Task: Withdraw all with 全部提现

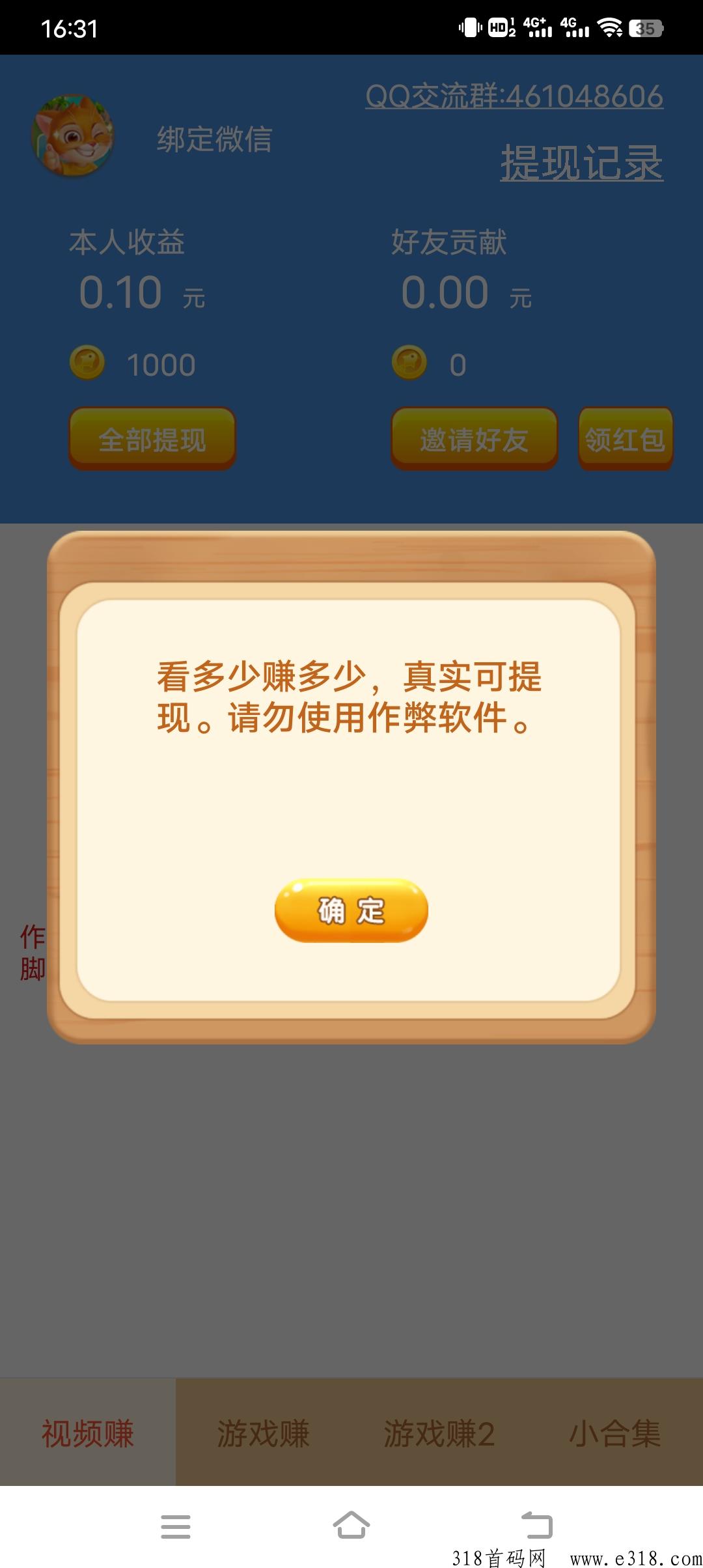Action: point(152,438)
